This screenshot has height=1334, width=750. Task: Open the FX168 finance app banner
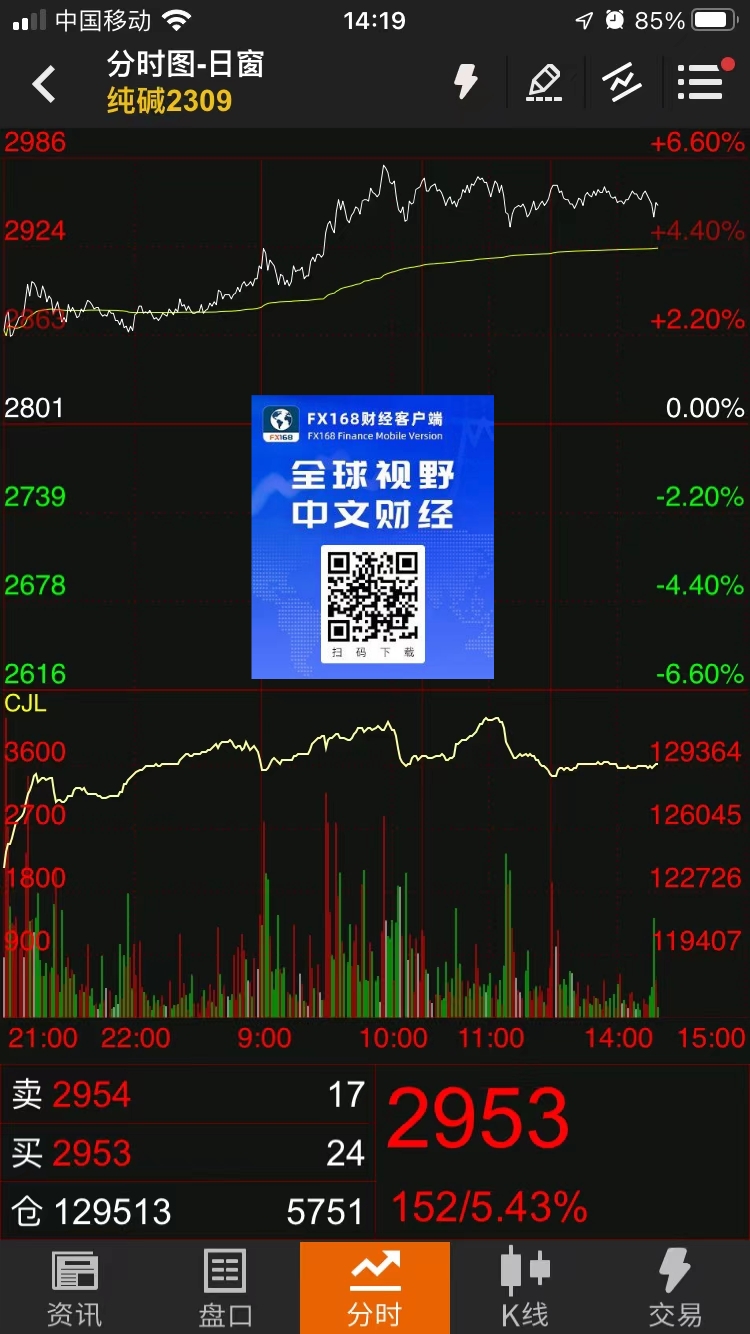tap(372, 537)
